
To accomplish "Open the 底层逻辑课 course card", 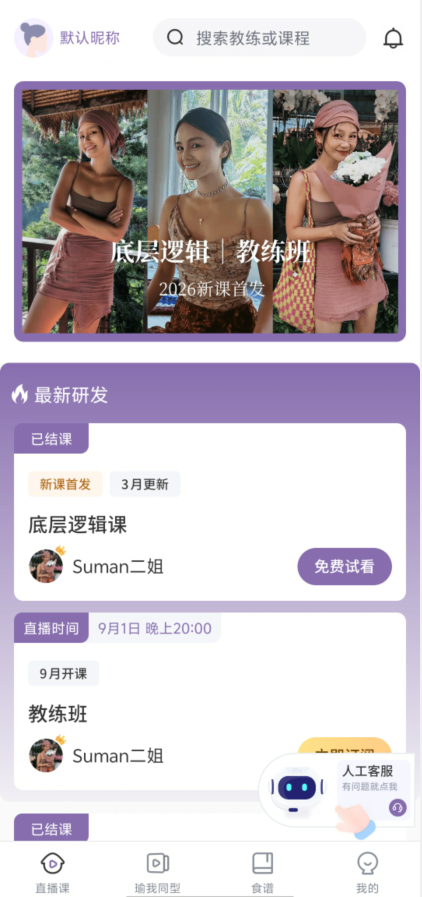I will pyautogui.click(x=210, y=511).
